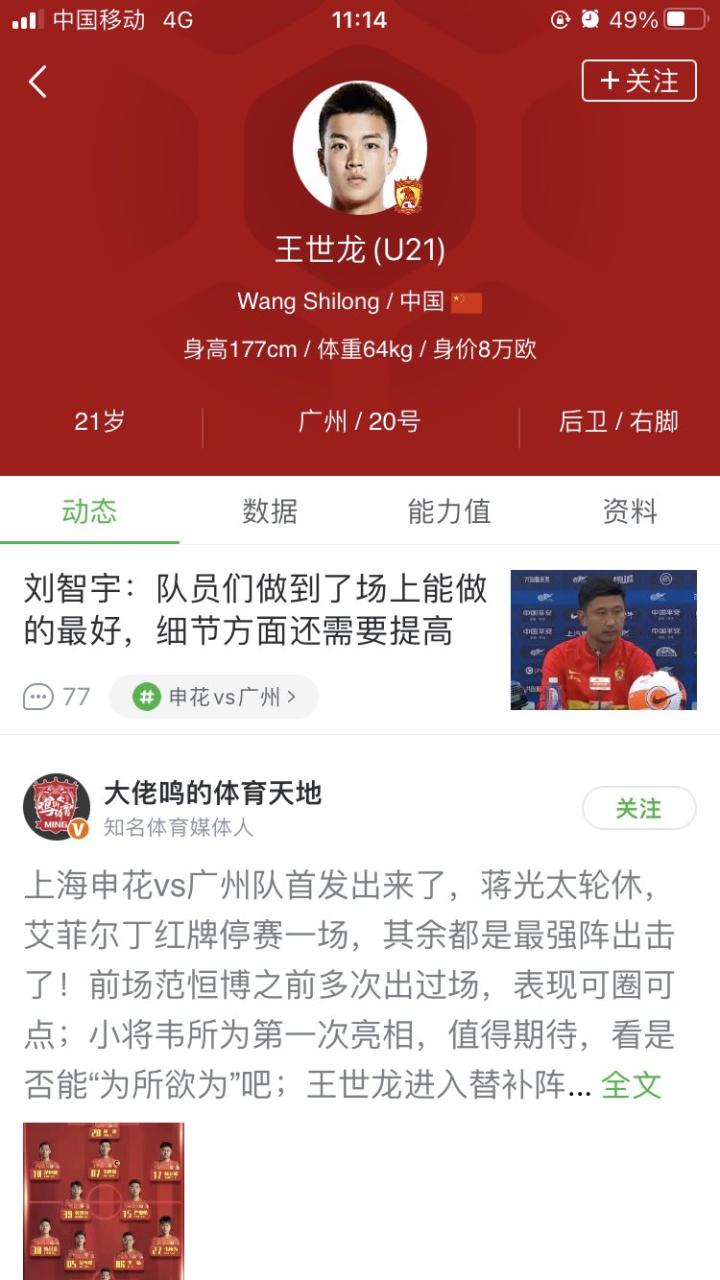Open the 能力值 tab
The image size is (720, 1280).
(449, 511)
